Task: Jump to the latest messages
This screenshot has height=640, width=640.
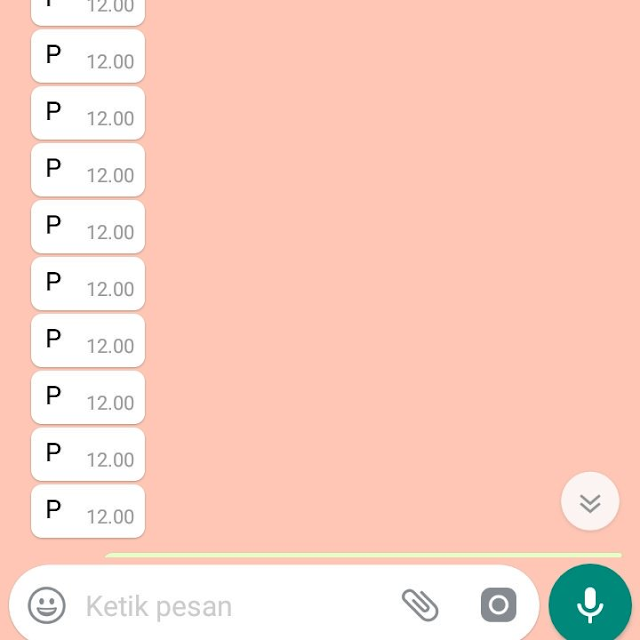Action: tap(590, 502)
